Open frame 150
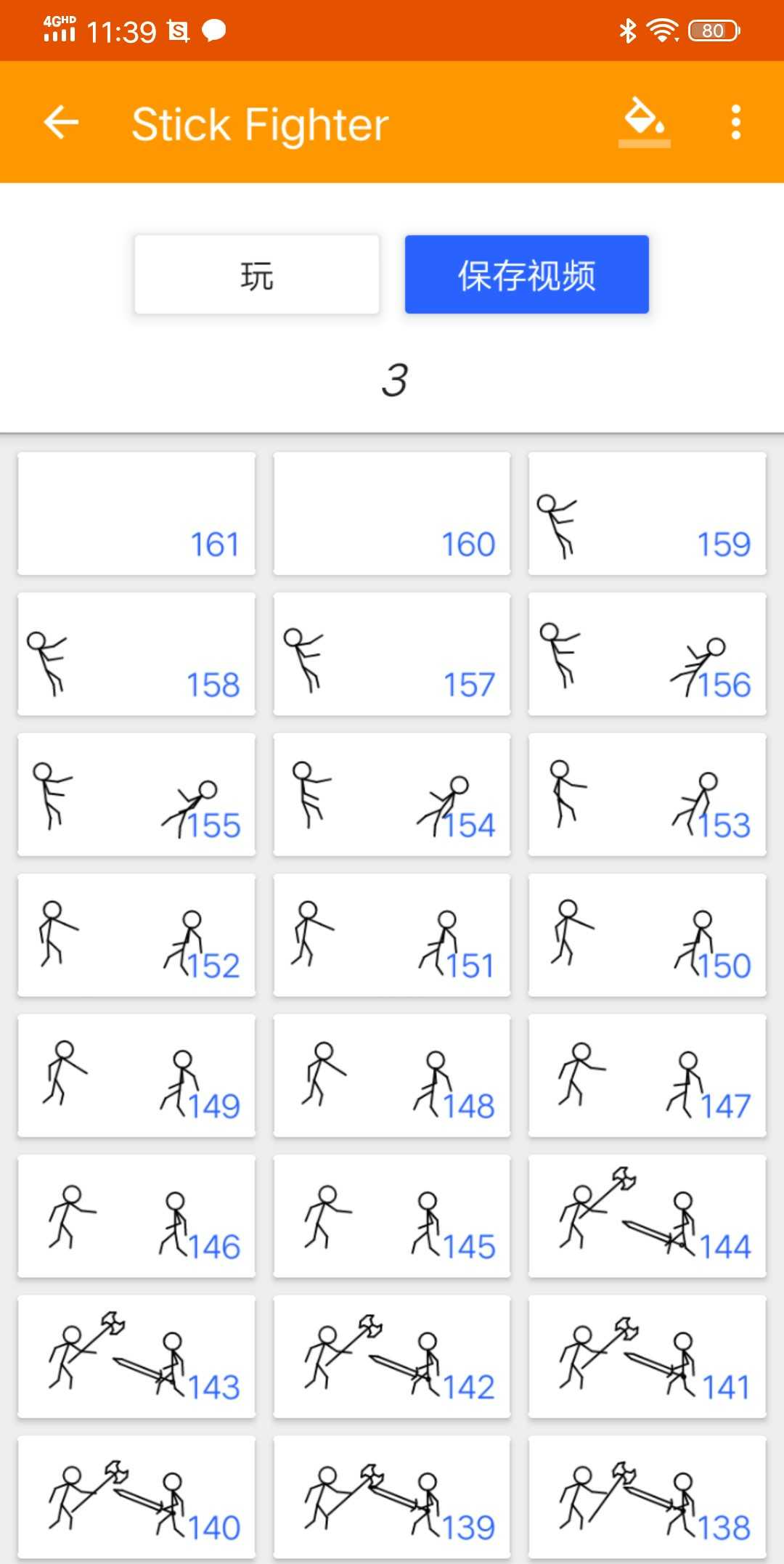 coord(647,935)
